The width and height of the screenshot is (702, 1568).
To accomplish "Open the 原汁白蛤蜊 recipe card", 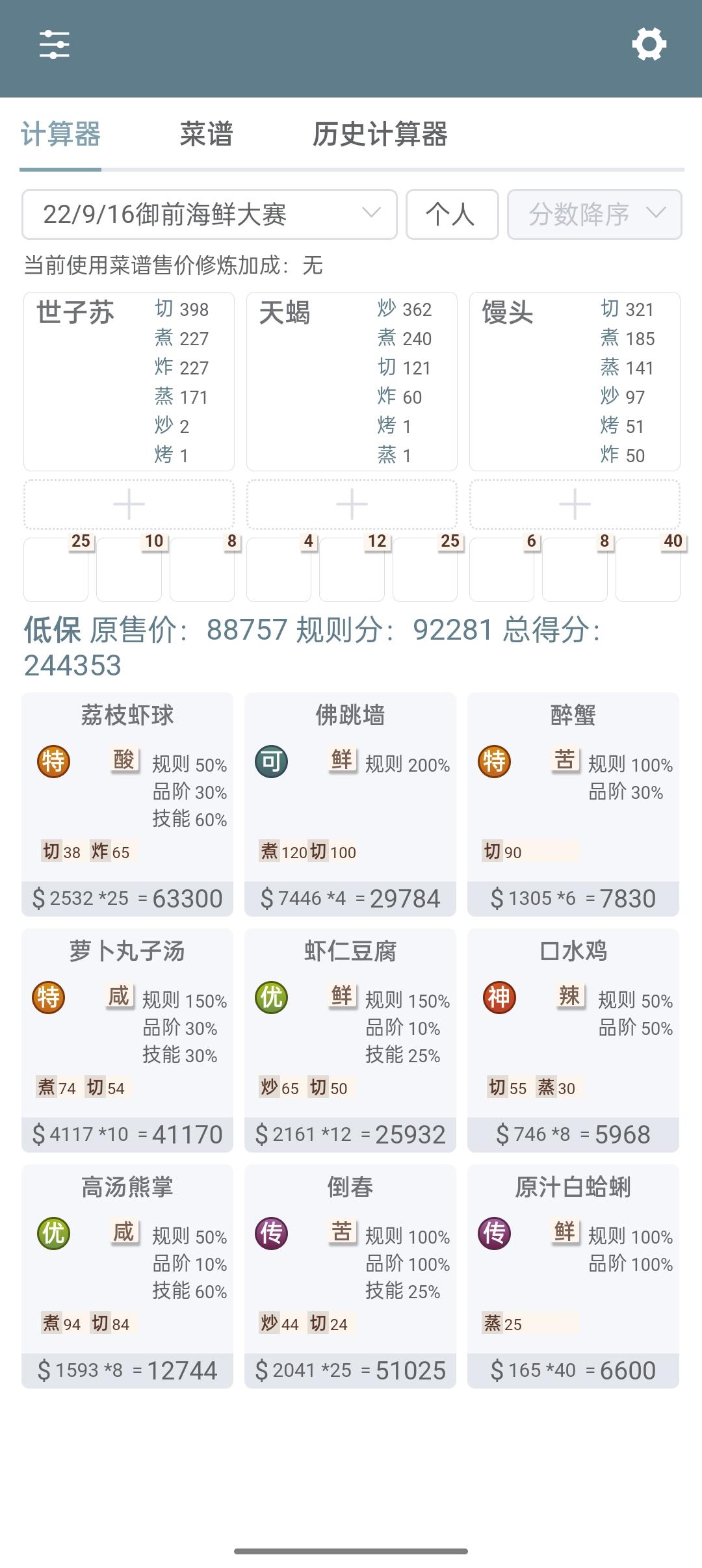I will point(573,1276).
